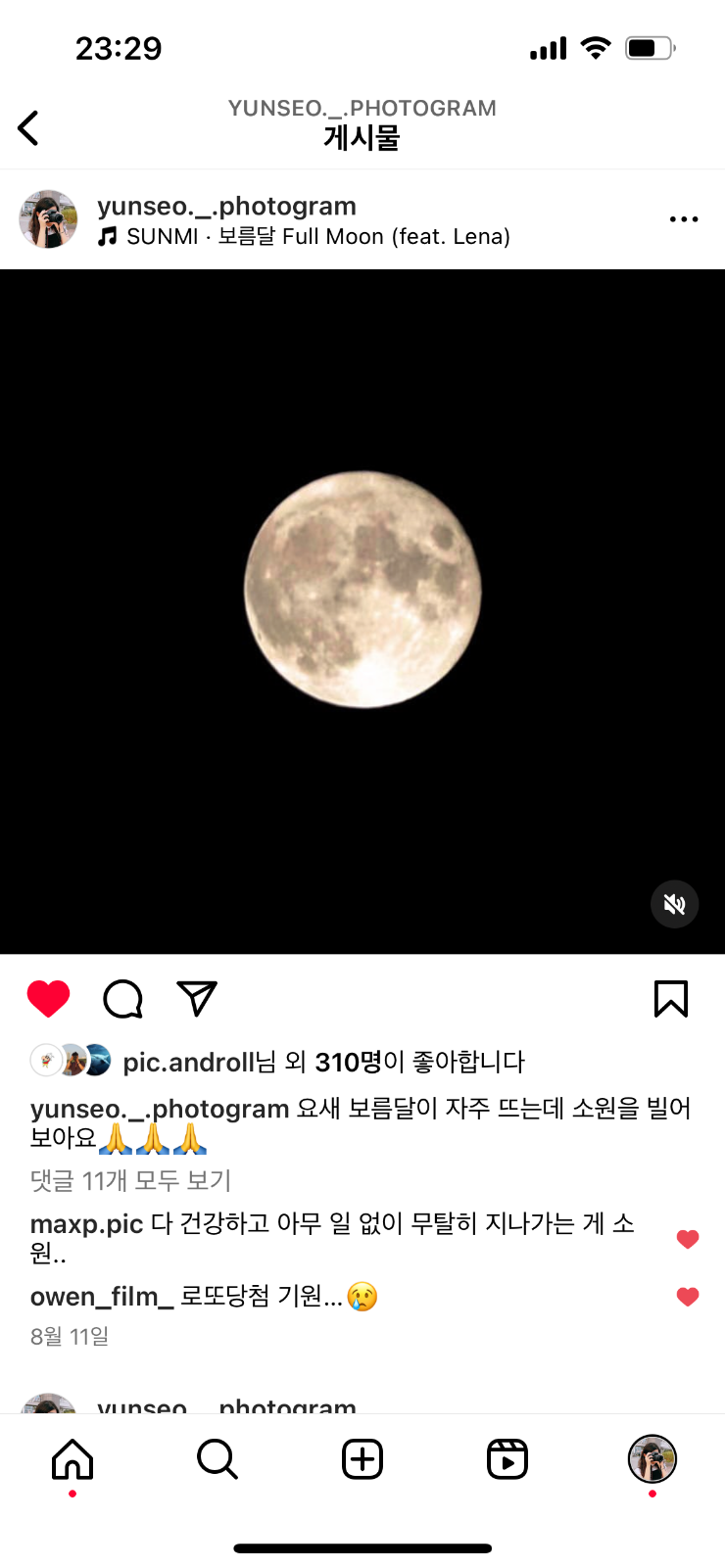Switch to the Search tab
725x1568 pixels.
click(x=217, y=1459)
